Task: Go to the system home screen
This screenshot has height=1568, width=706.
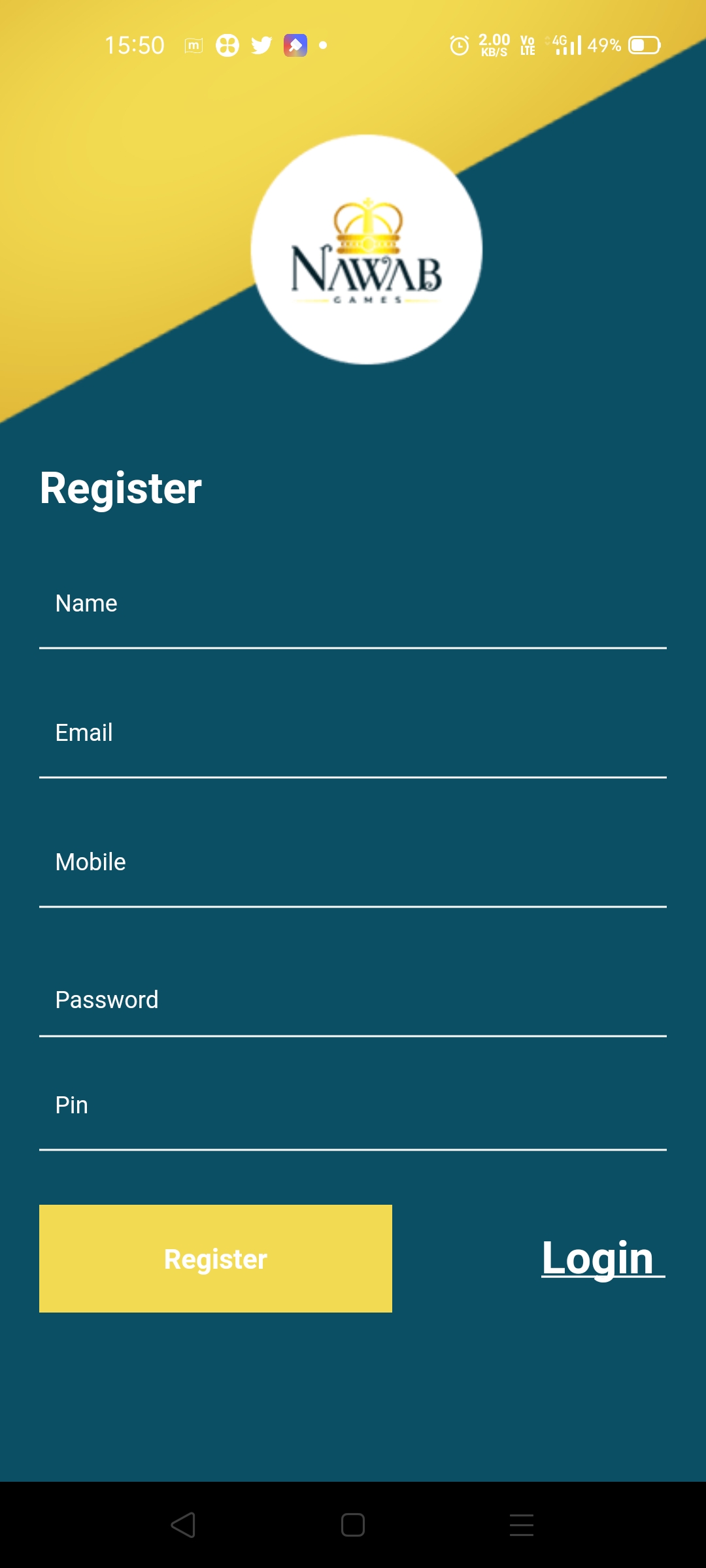Action: (353, 1525)
